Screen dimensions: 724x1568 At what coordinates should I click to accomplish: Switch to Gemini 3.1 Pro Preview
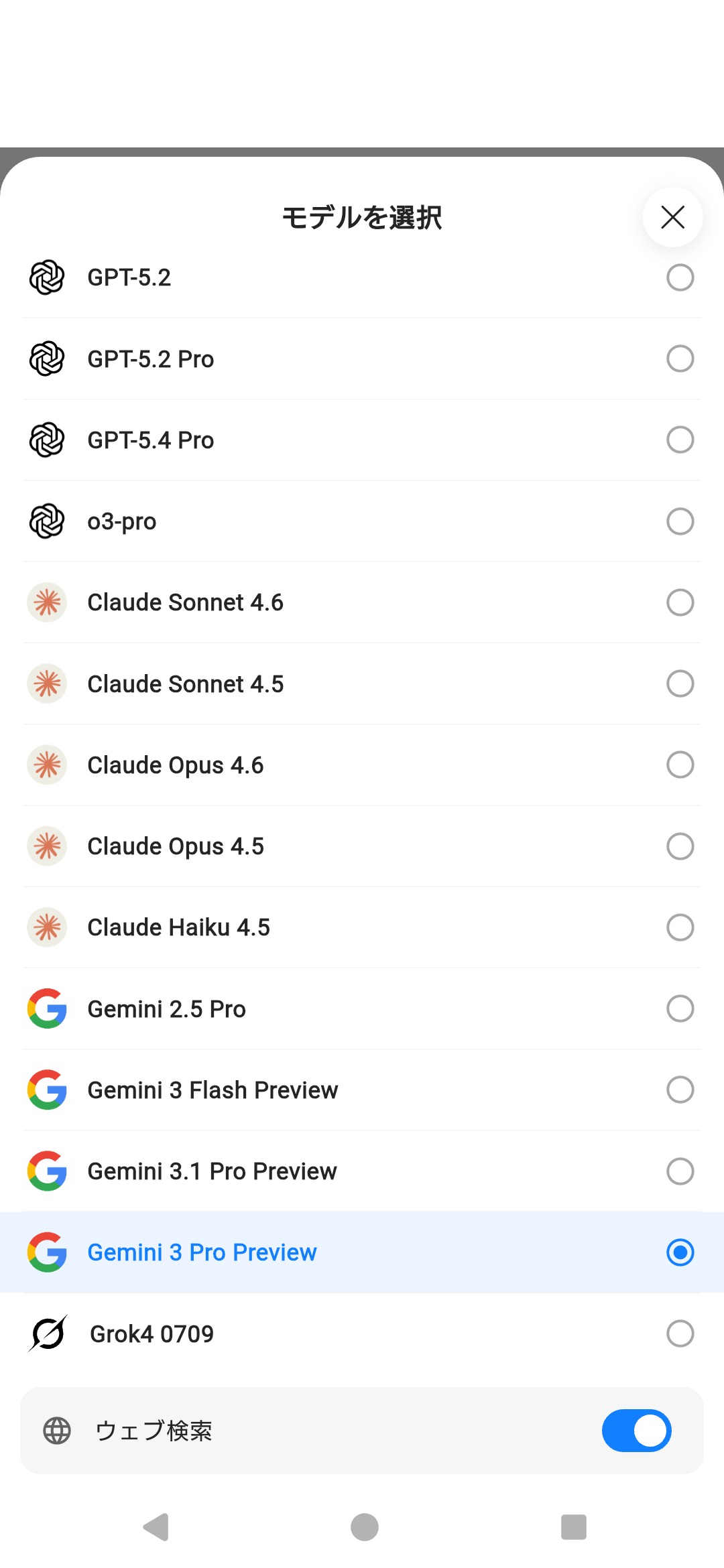pos(362,1171)
